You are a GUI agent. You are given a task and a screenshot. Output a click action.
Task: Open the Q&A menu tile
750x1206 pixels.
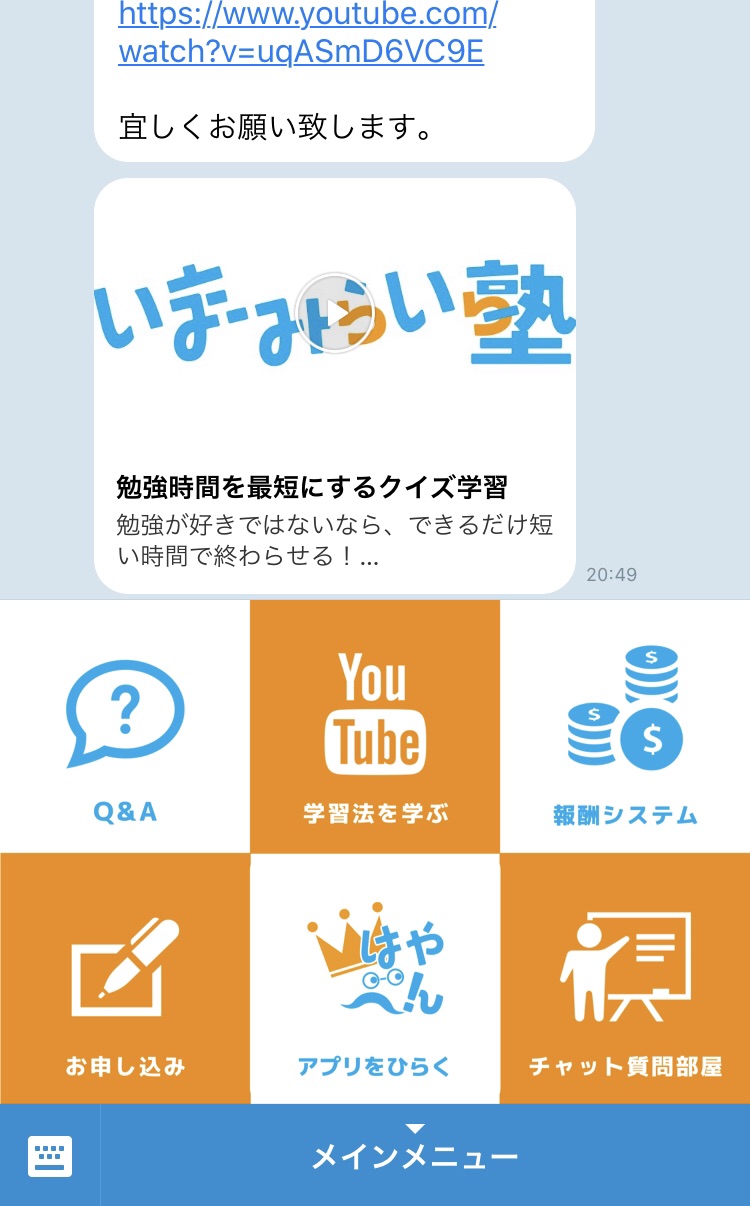click(x=125, y=727)
